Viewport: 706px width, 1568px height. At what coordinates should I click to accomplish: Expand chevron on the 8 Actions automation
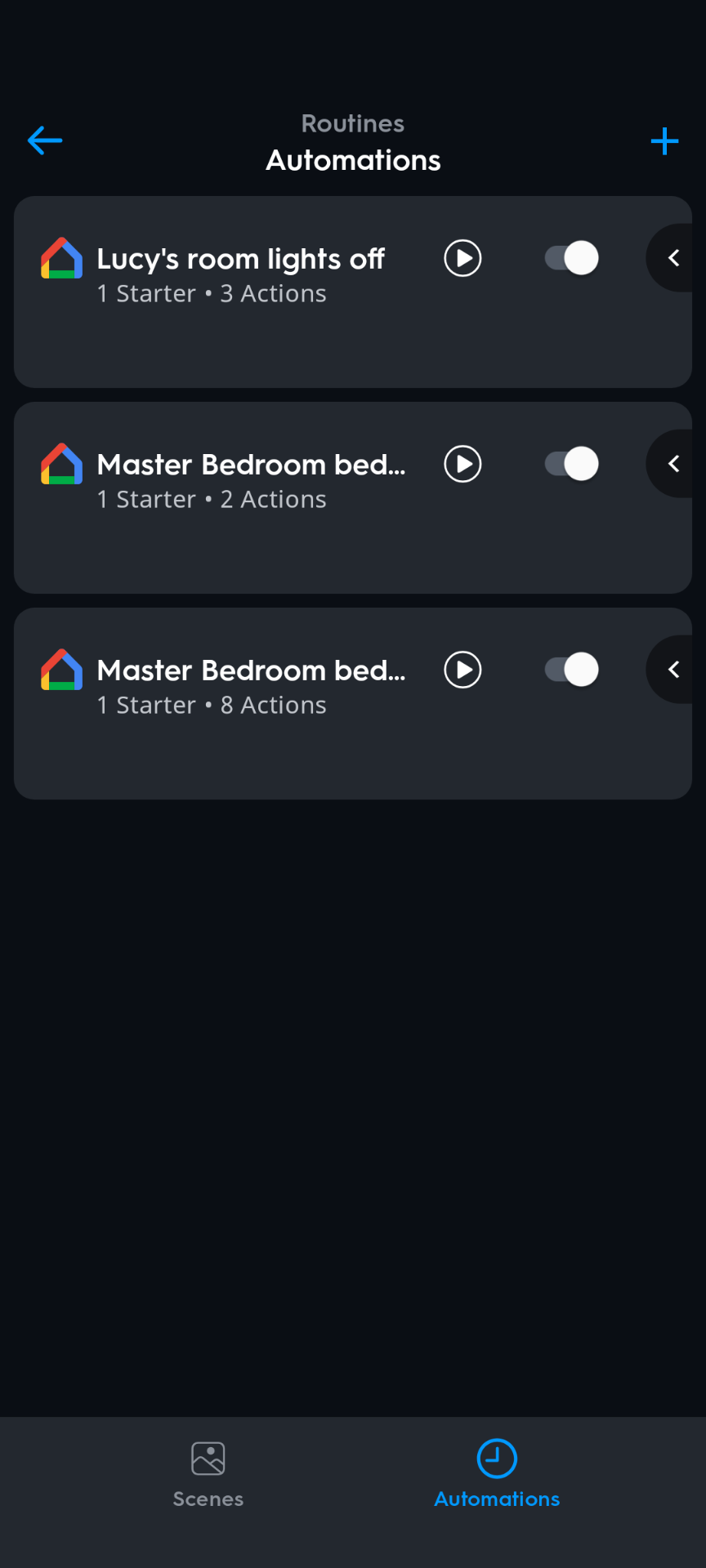click(x=673, y=670)
